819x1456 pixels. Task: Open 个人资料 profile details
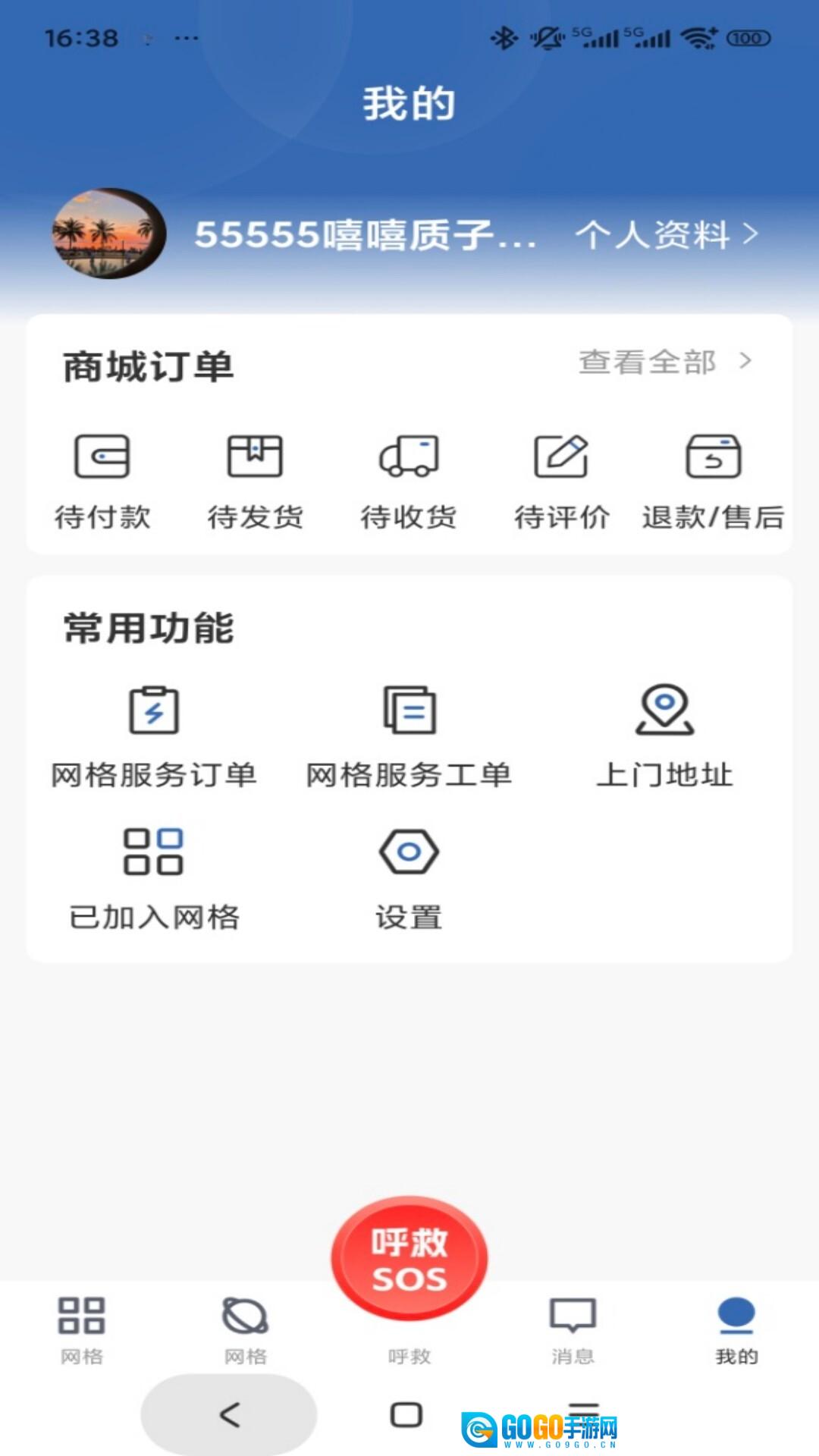point(666,235)
